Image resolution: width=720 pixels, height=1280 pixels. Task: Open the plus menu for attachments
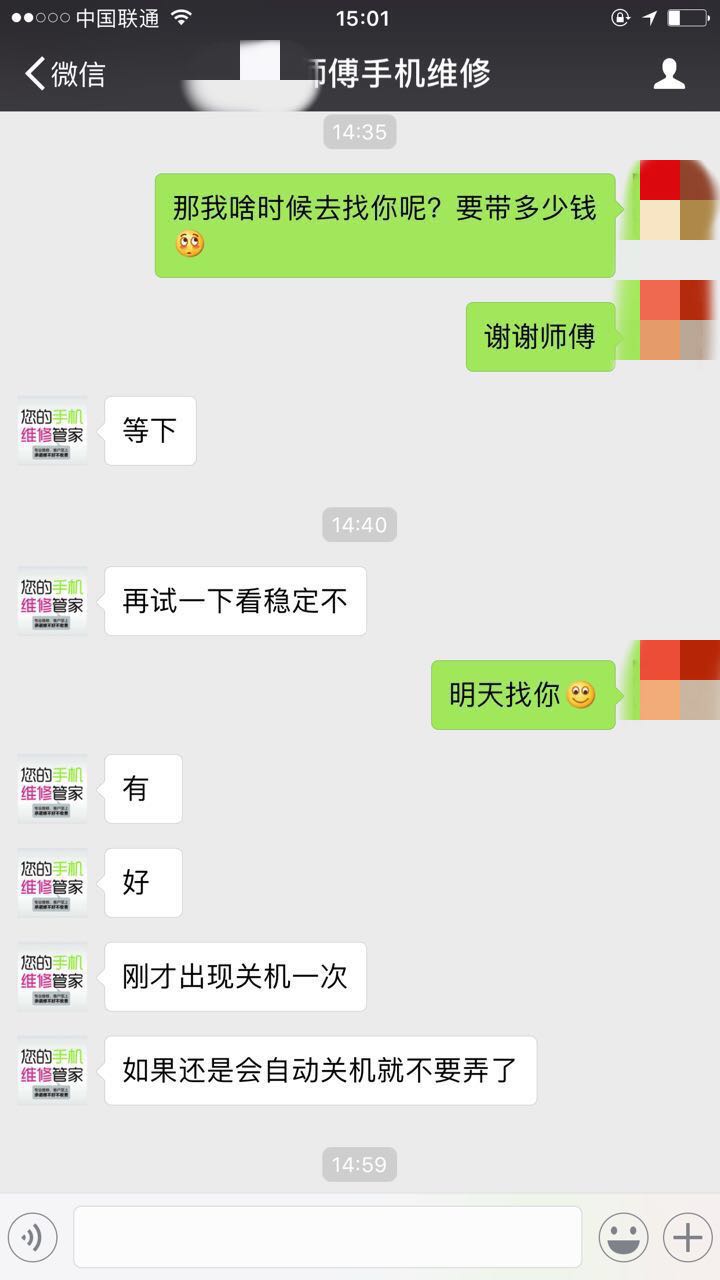click(684, 1236)
